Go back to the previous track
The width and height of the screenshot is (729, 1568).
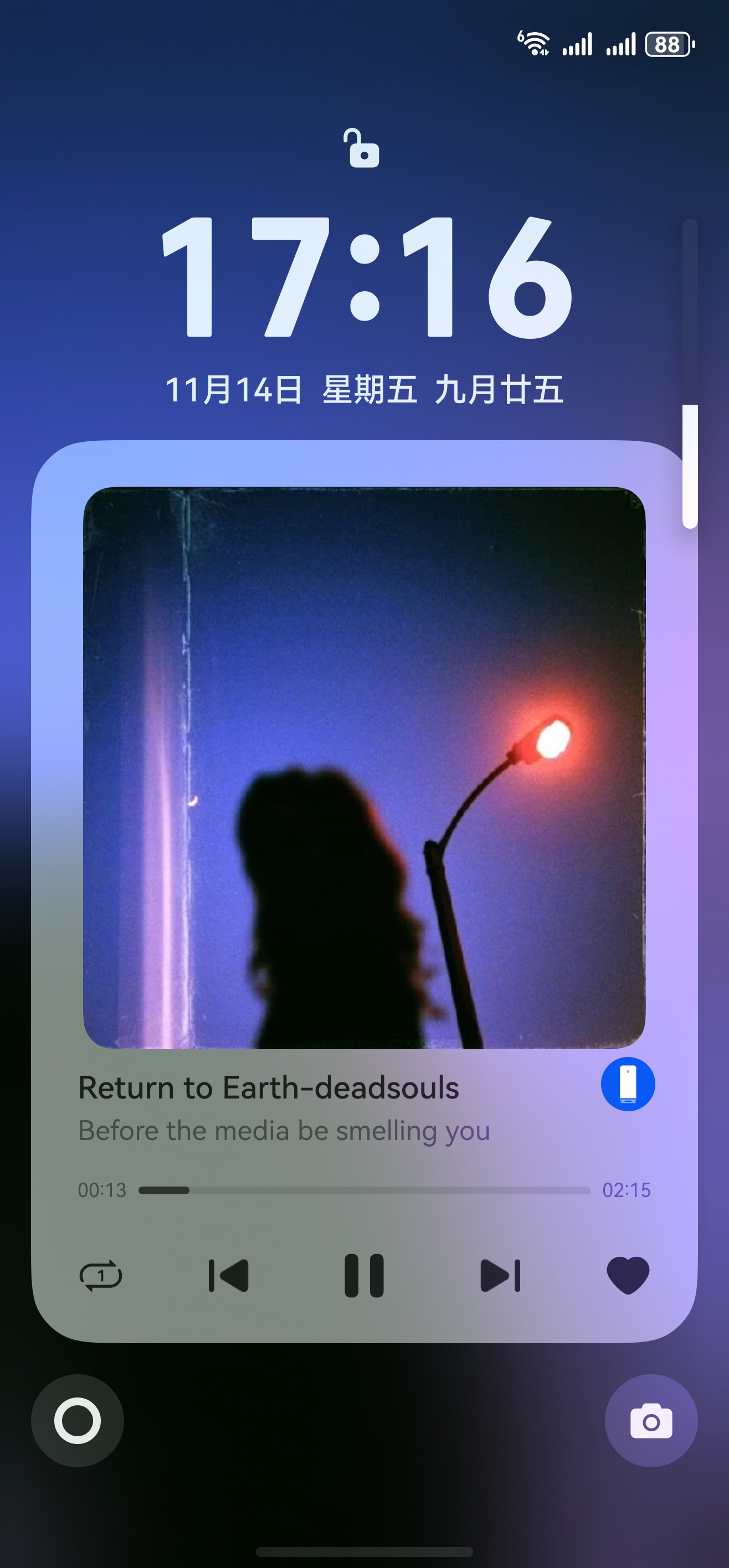[x=228, y=1275]
